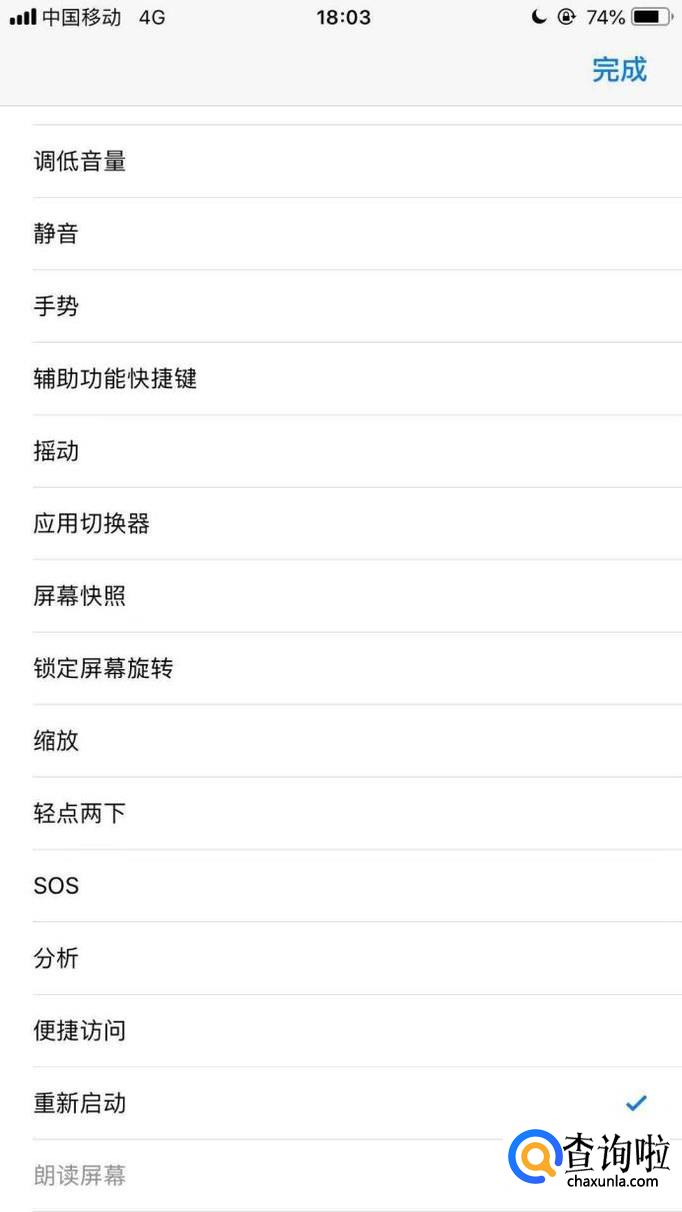Select 摇动 option

341,451
